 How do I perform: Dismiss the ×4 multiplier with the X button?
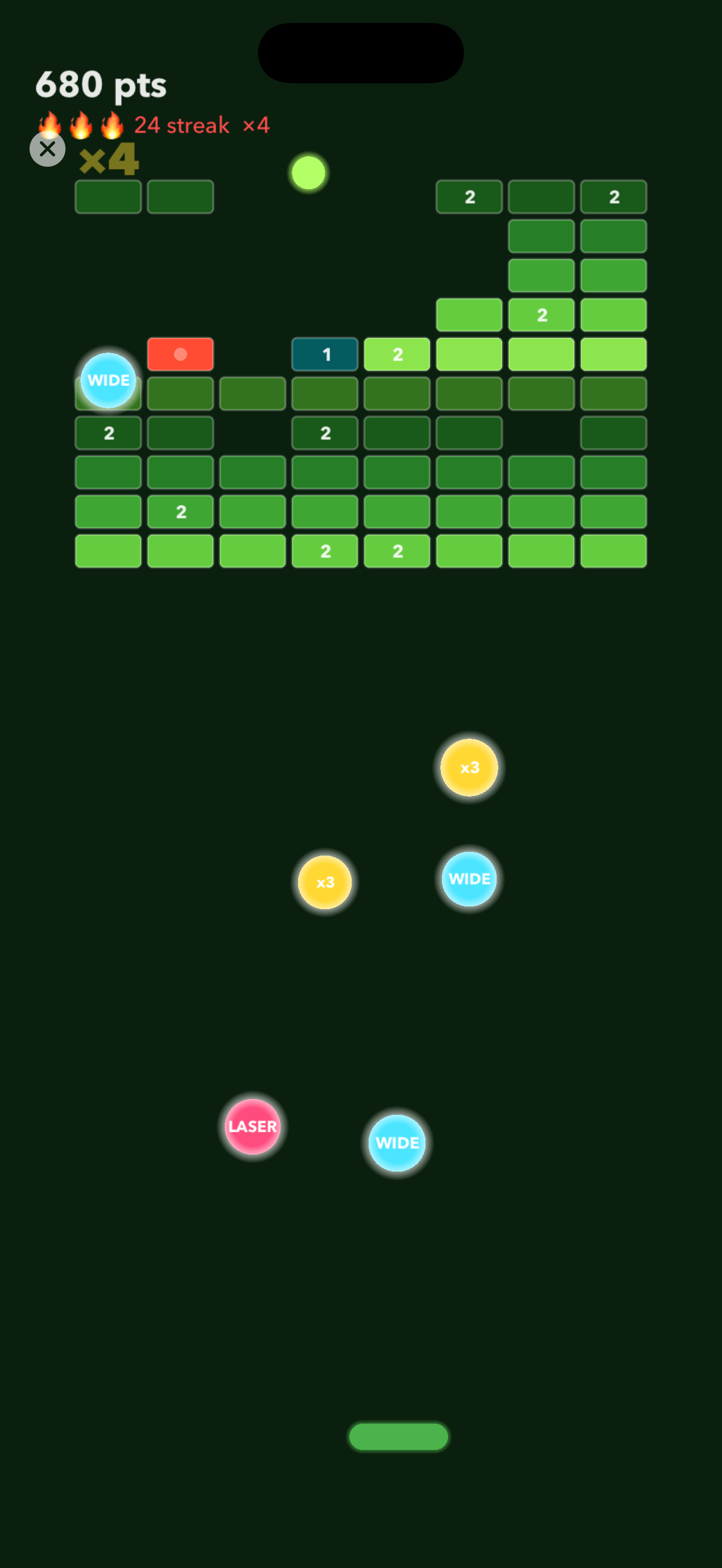(x=48, y=149)
